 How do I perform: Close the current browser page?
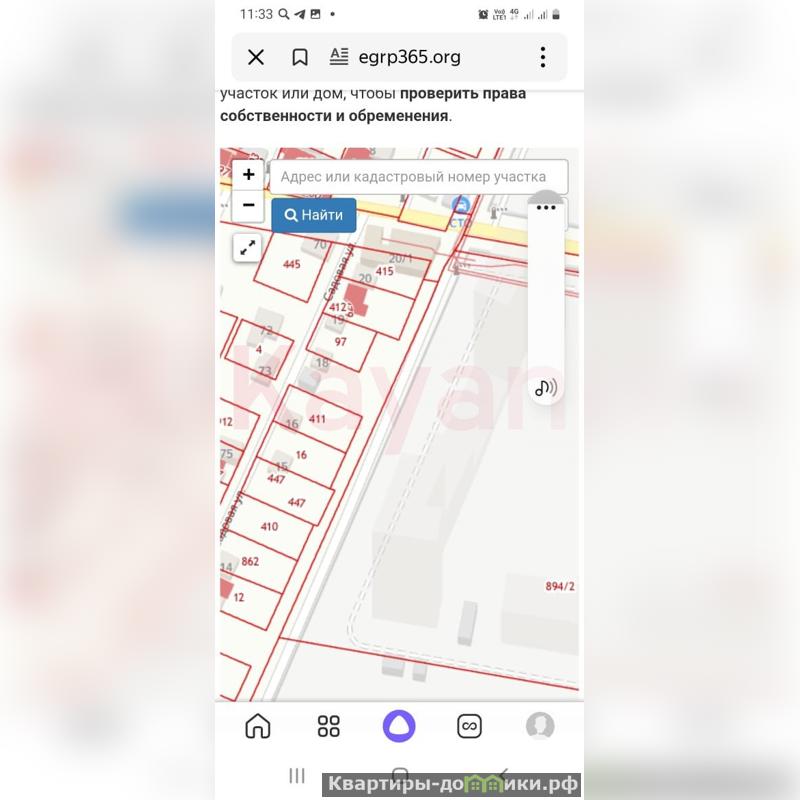tap(256, 57)
